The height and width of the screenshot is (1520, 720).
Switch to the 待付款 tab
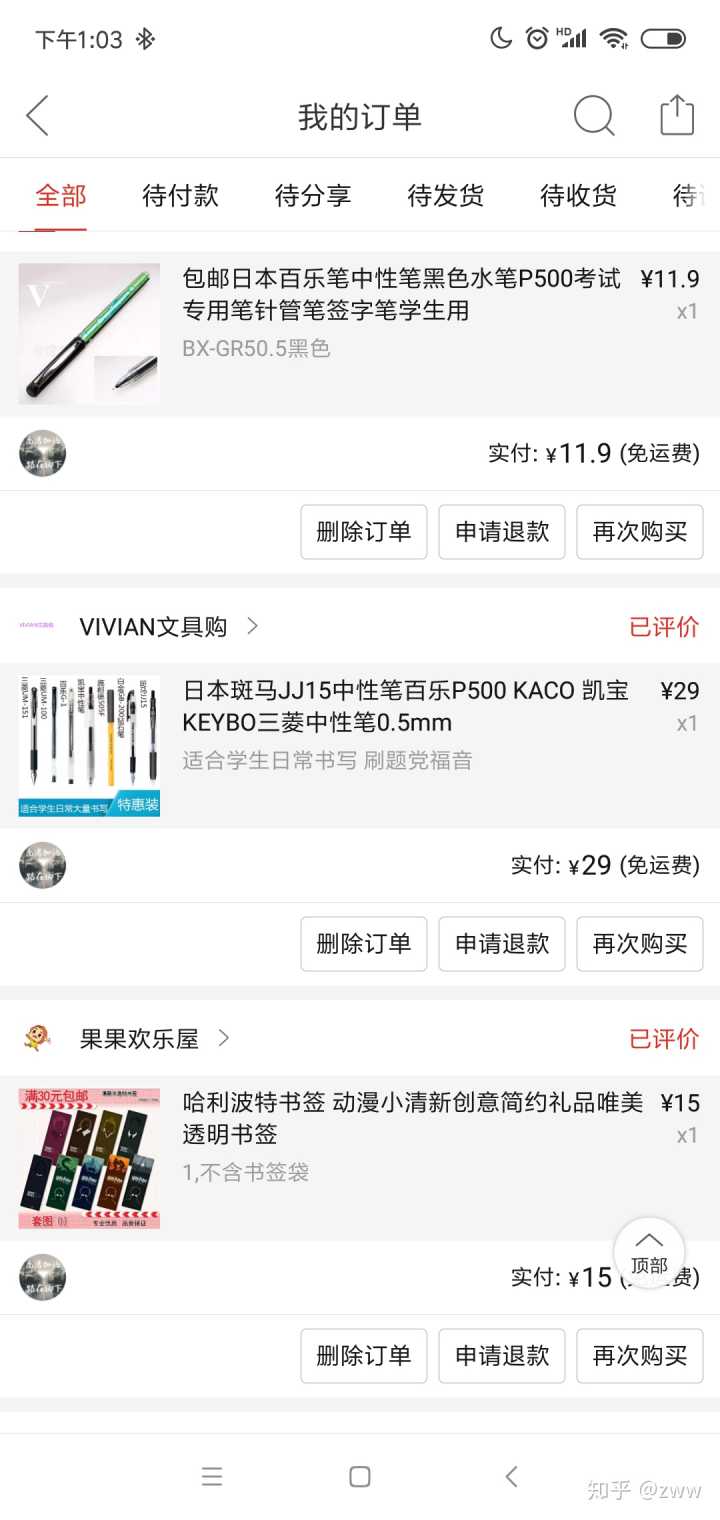point(180,195)
